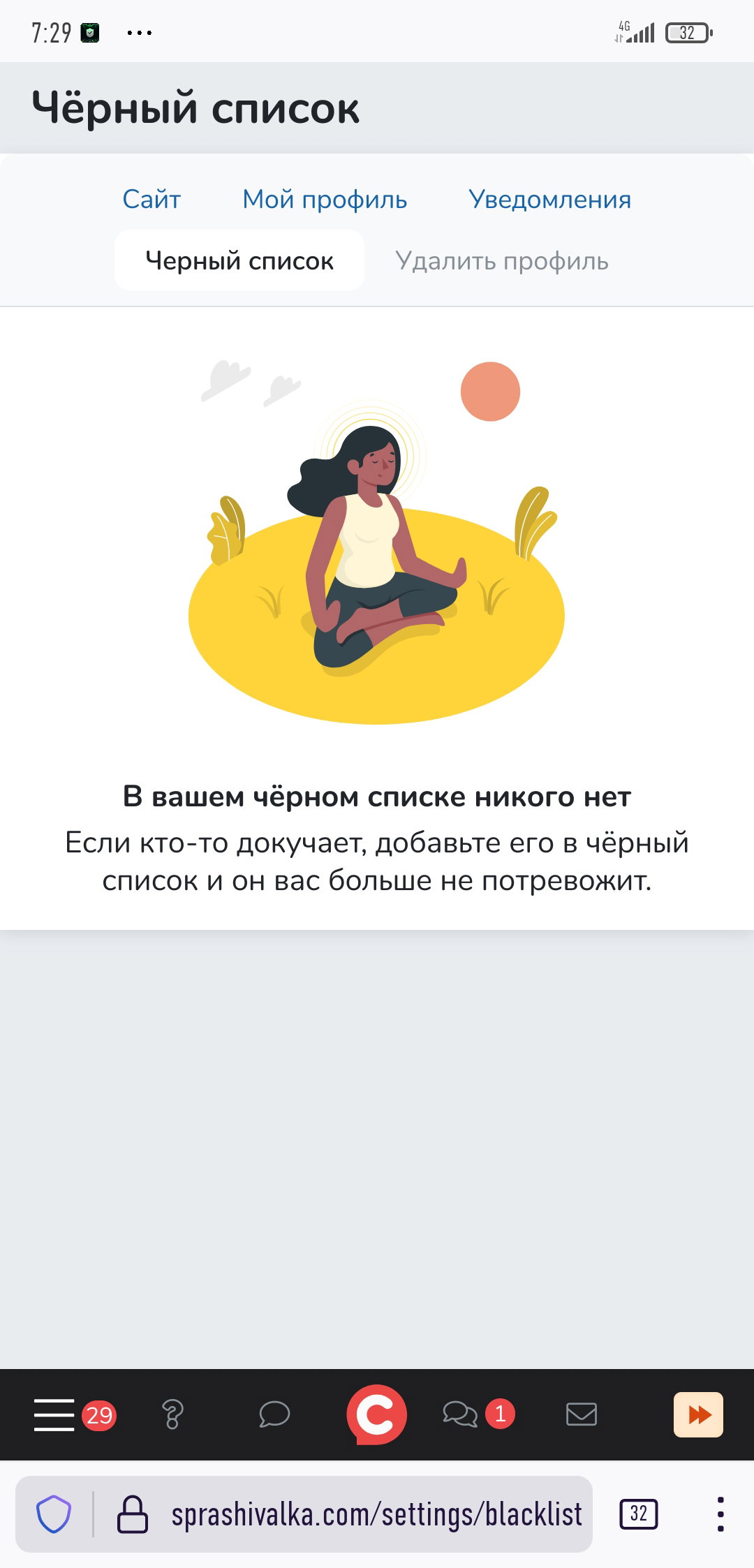Tap the padlock site security icon
The image size is (754, 1568).
(132, 1514)
